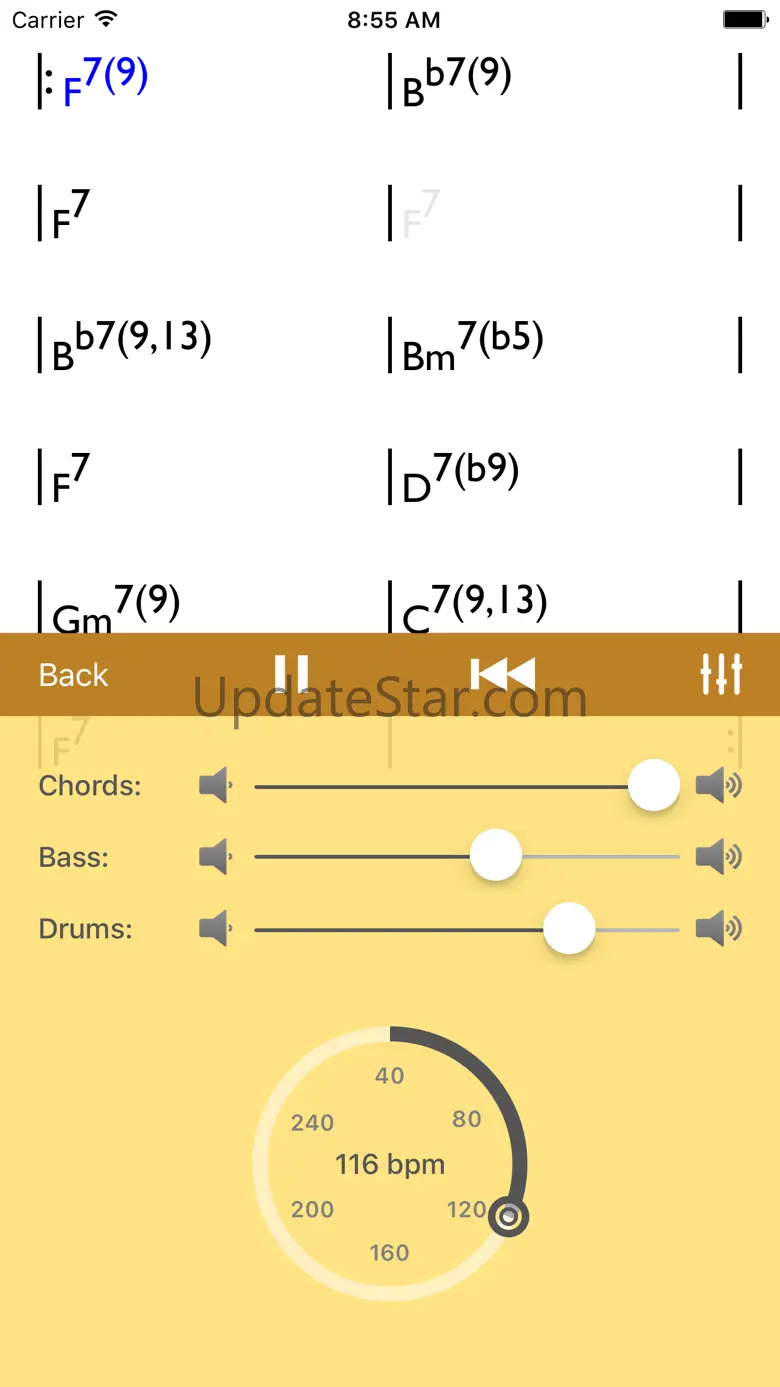Screen dimensions: 780x1387
Task: Tap 160 on the tempo dial
Action: coord(389,1252)
